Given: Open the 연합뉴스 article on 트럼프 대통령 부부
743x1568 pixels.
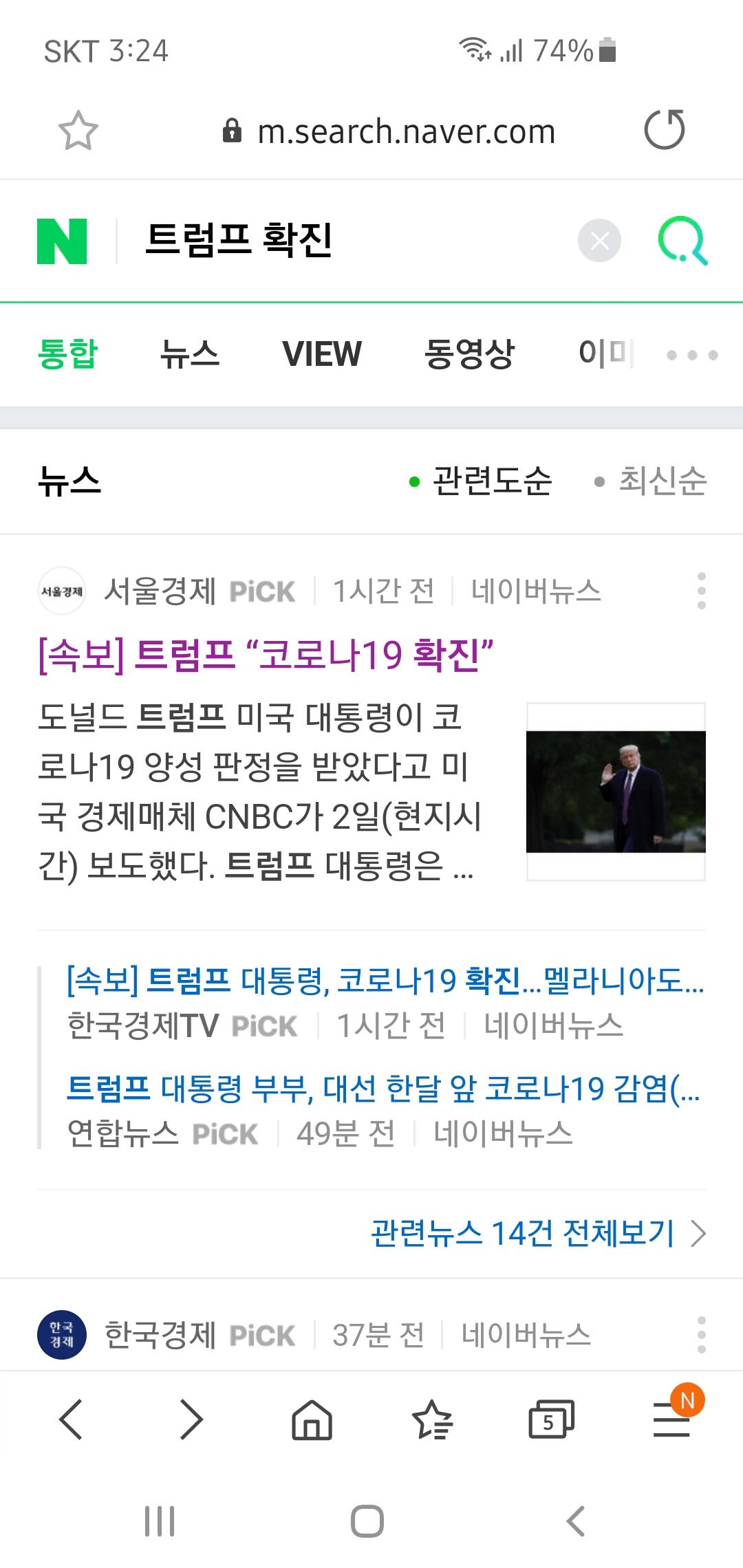Looking at the screenshot, I should pos(383,1089).
